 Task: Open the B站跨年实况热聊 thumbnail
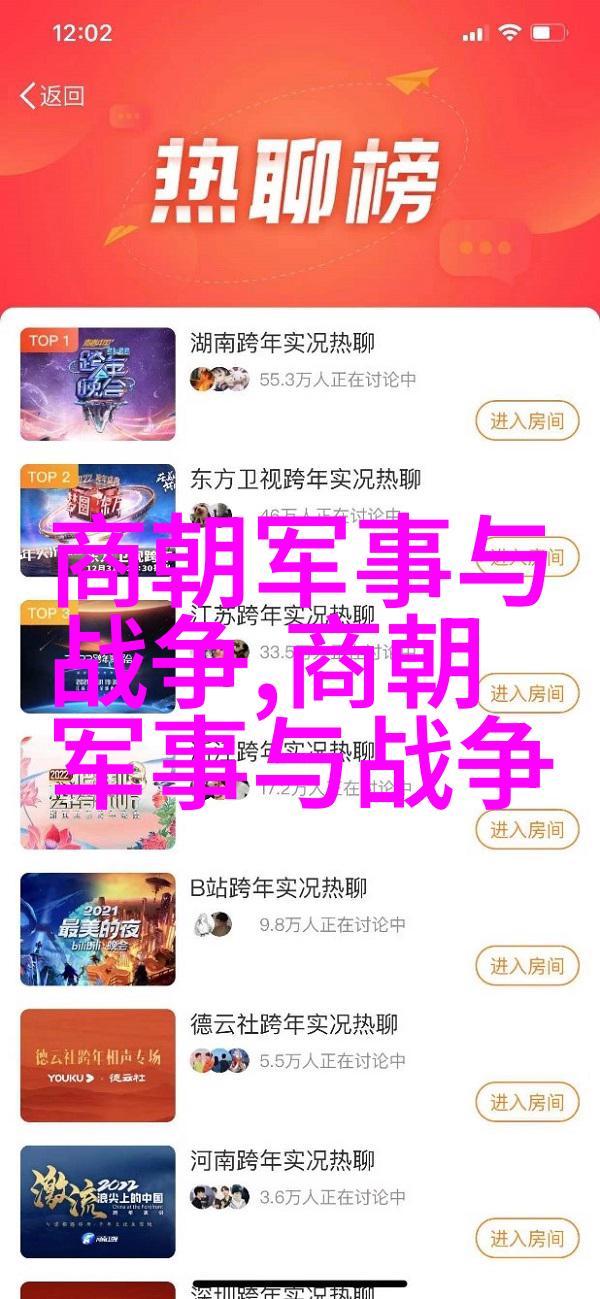click(98, 928)
